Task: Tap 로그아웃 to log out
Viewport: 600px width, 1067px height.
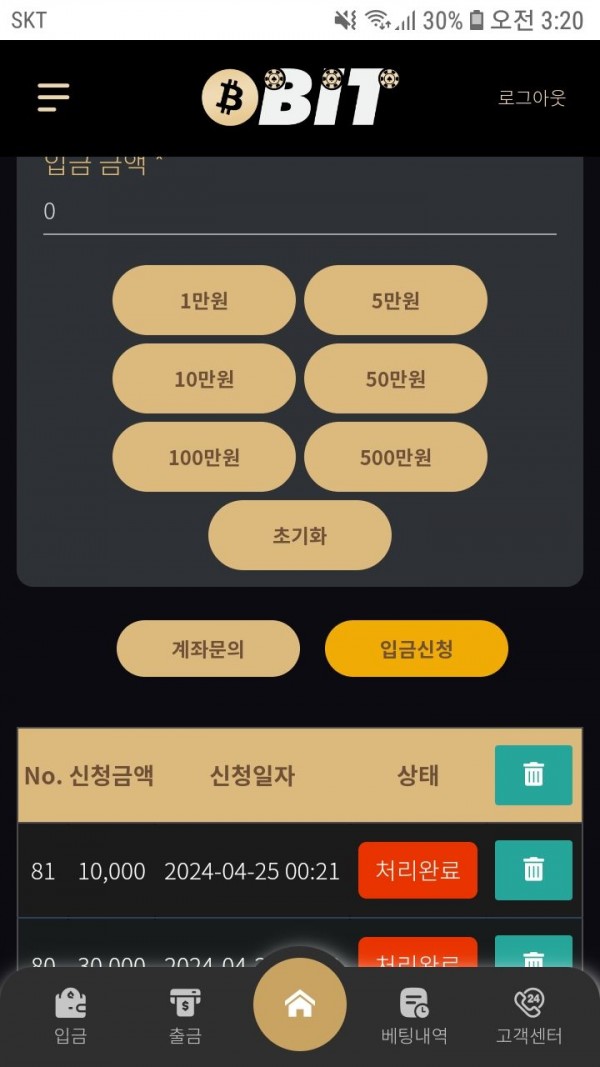Action: pyautogui.click(x=532, y=98)
